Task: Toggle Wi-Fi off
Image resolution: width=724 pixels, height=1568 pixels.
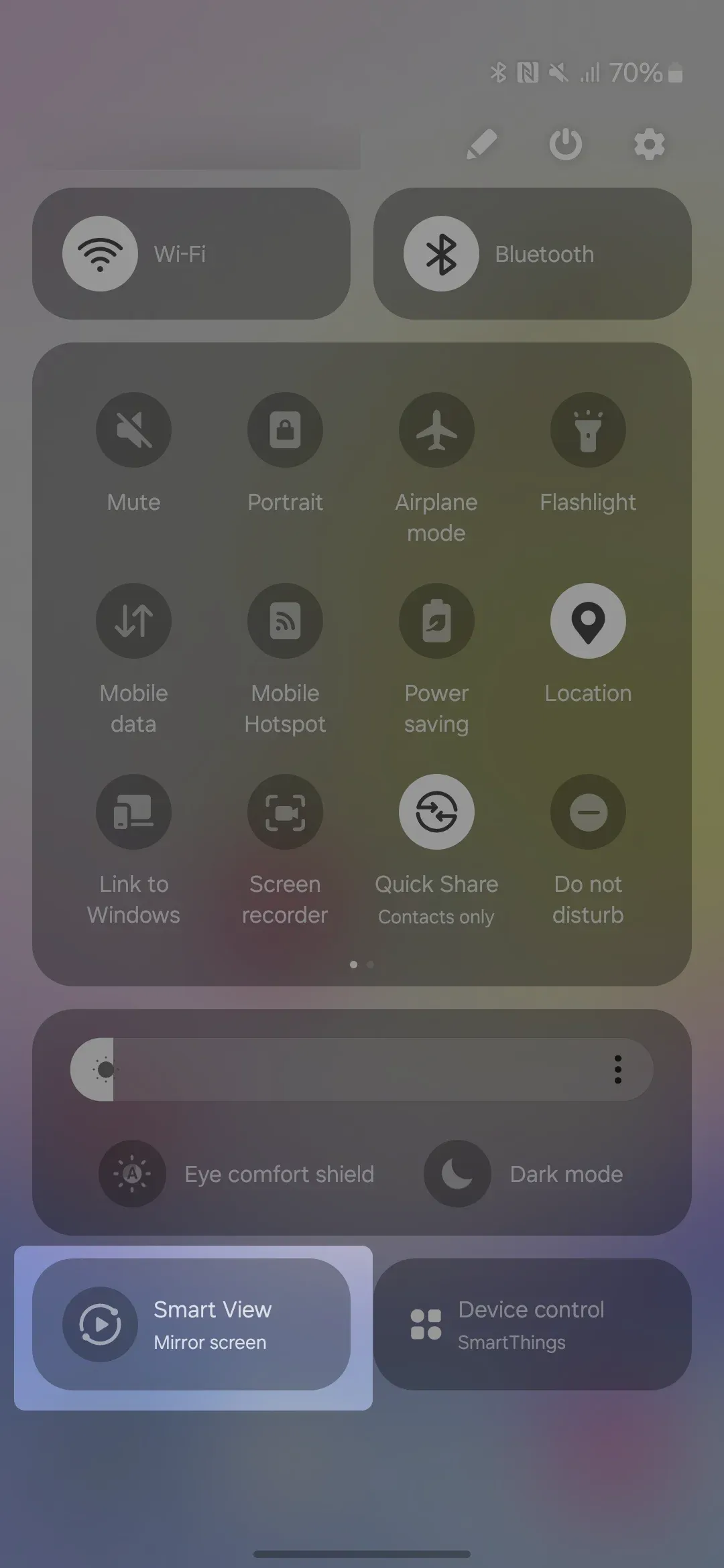Action: [x=101, y=254]
